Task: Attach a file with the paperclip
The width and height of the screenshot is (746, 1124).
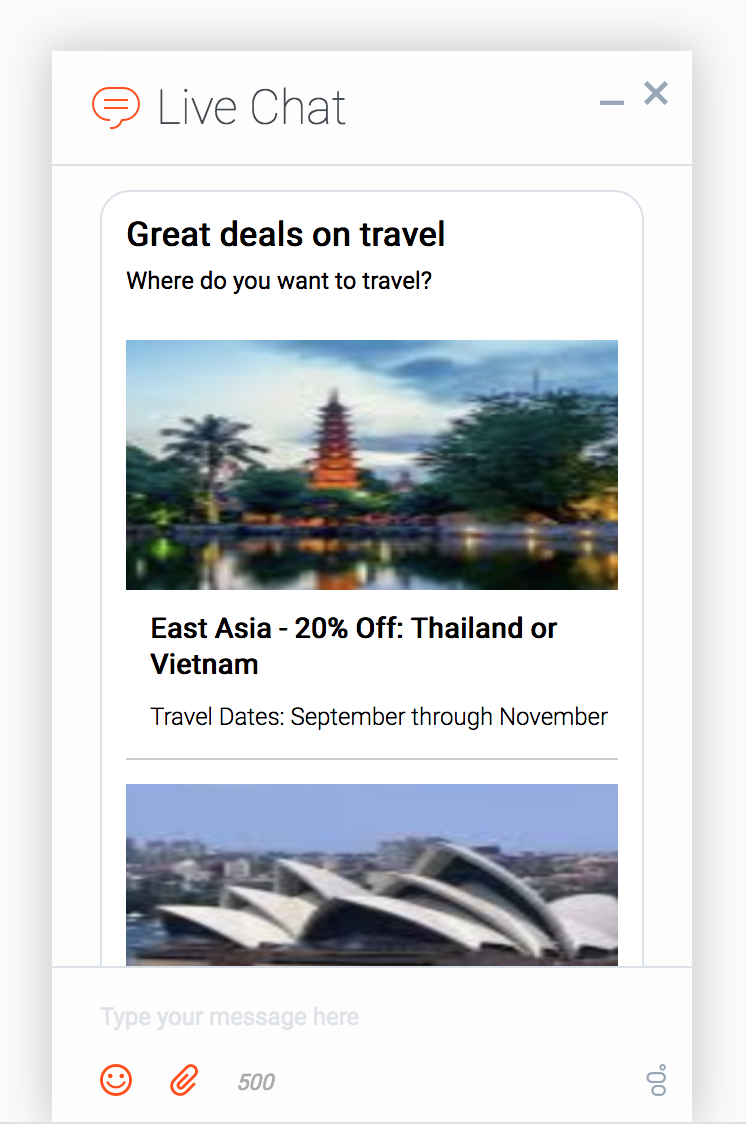Action: (x=184, y=1080)
